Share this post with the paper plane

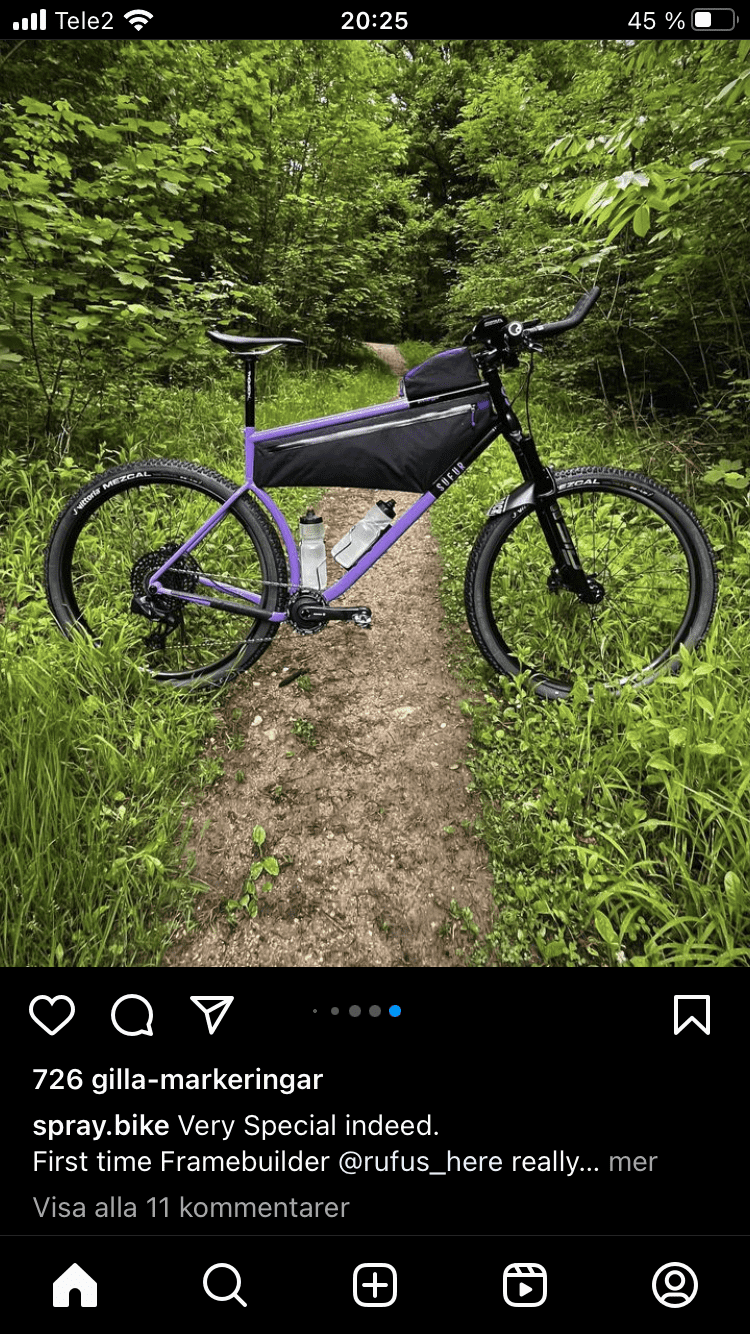point(212,1014)
